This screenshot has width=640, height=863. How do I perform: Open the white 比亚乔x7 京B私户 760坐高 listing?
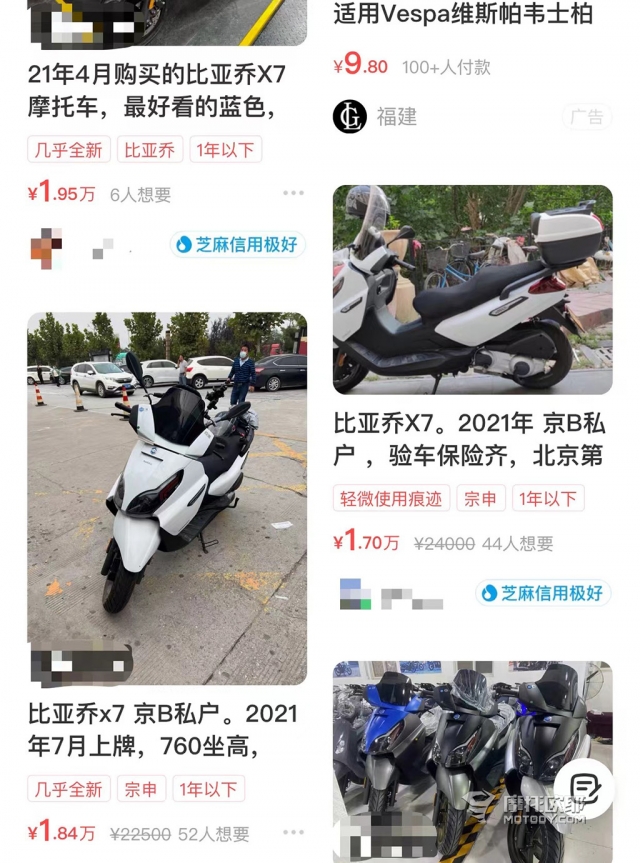(166, 498)
